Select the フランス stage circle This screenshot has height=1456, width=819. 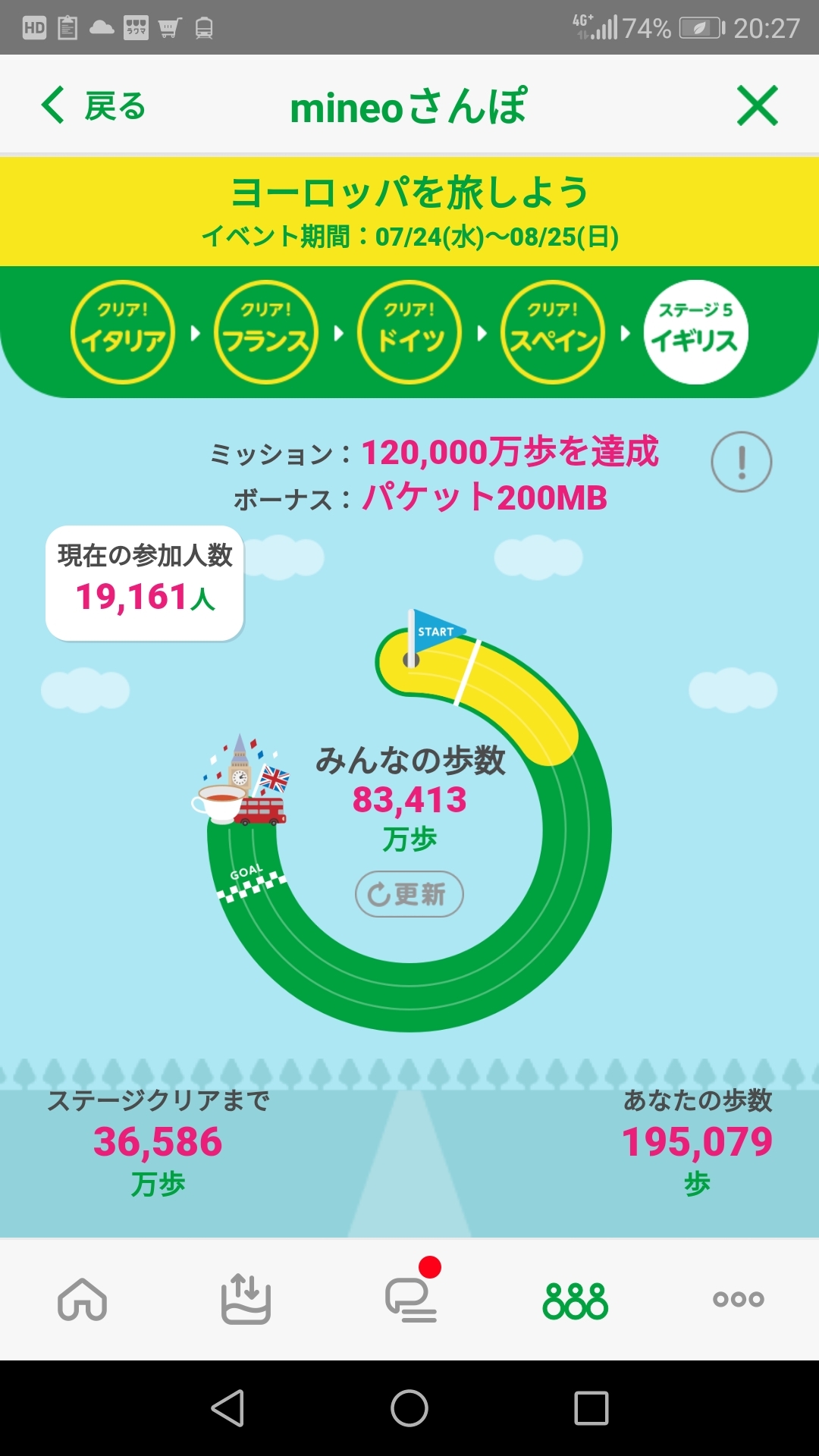[x=266, y=332]
